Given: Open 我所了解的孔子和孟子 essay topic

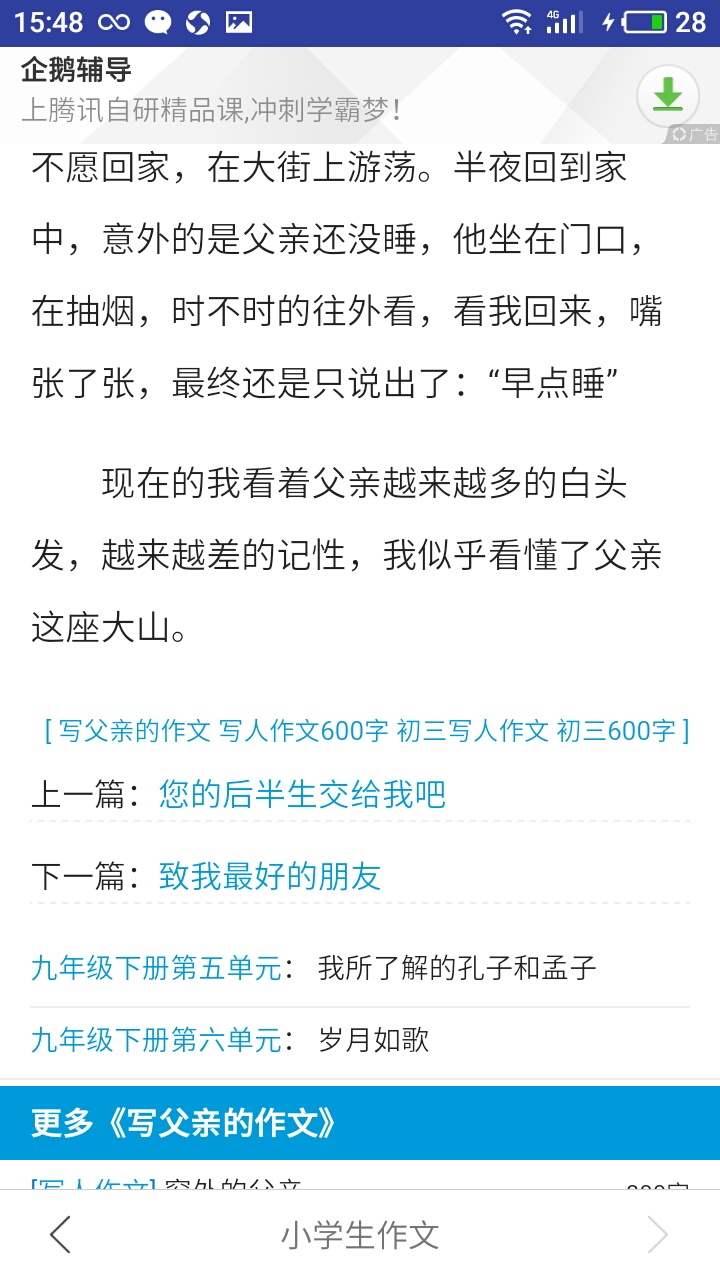Looking at the screenshot, I should pyautogui.click(x=457, y=968).
